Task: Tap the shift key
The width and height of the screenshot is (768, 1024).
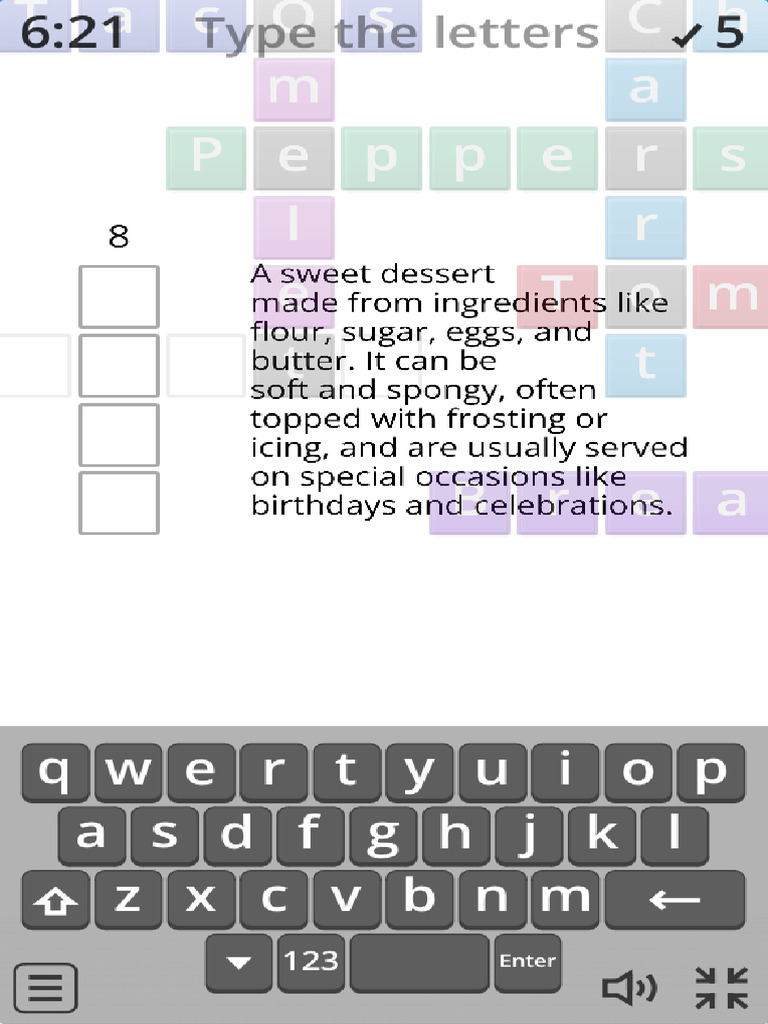Action: point(55,899)
